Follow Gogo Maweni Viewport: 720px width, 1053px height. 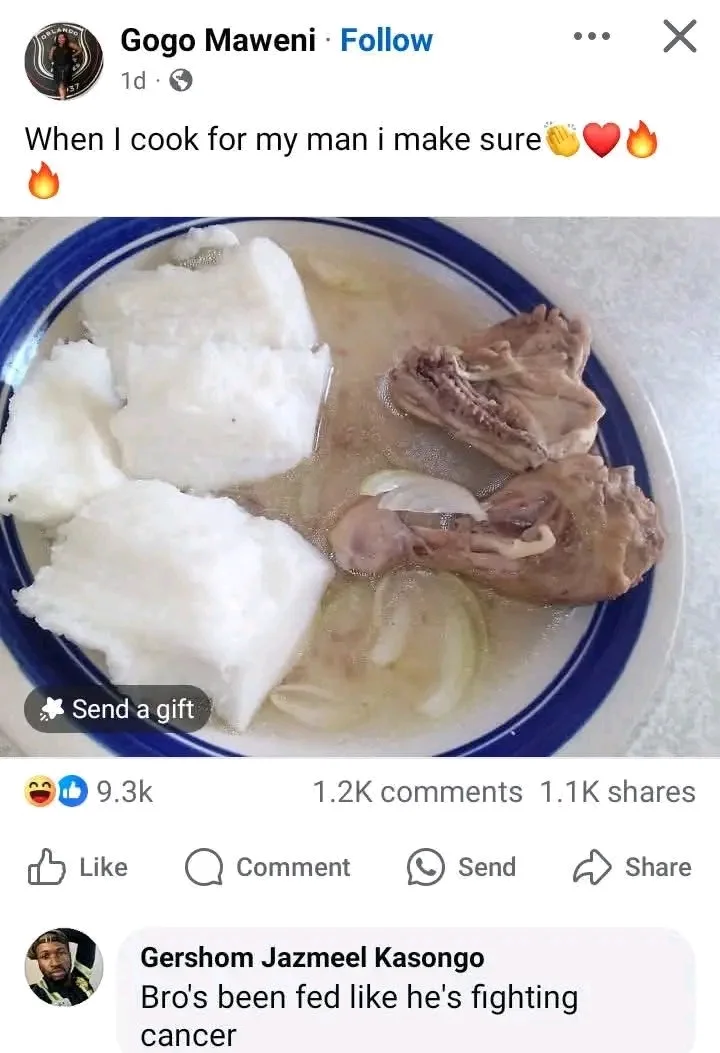coord(386,40)
